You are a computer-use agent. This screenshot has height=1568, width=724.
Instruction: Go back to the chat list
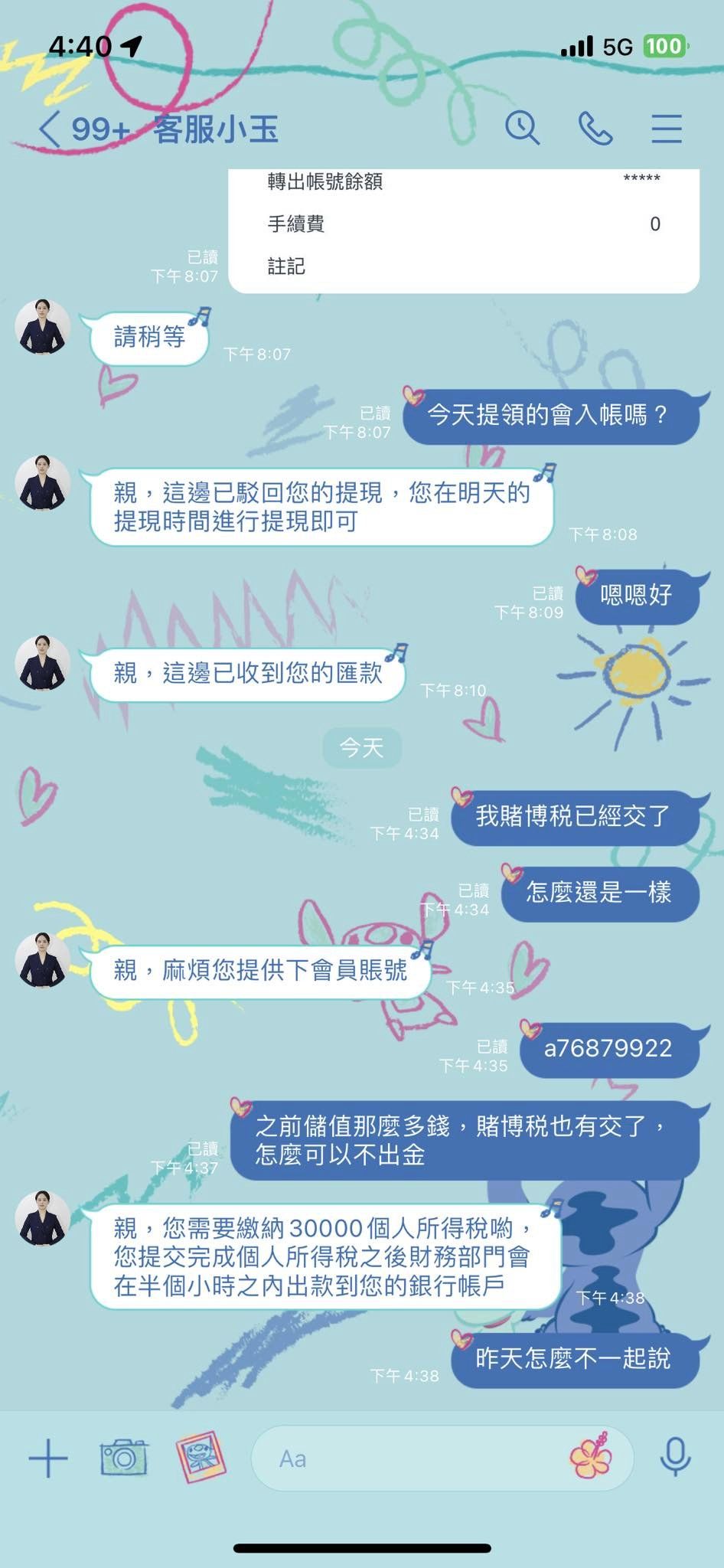click(51, 129)
